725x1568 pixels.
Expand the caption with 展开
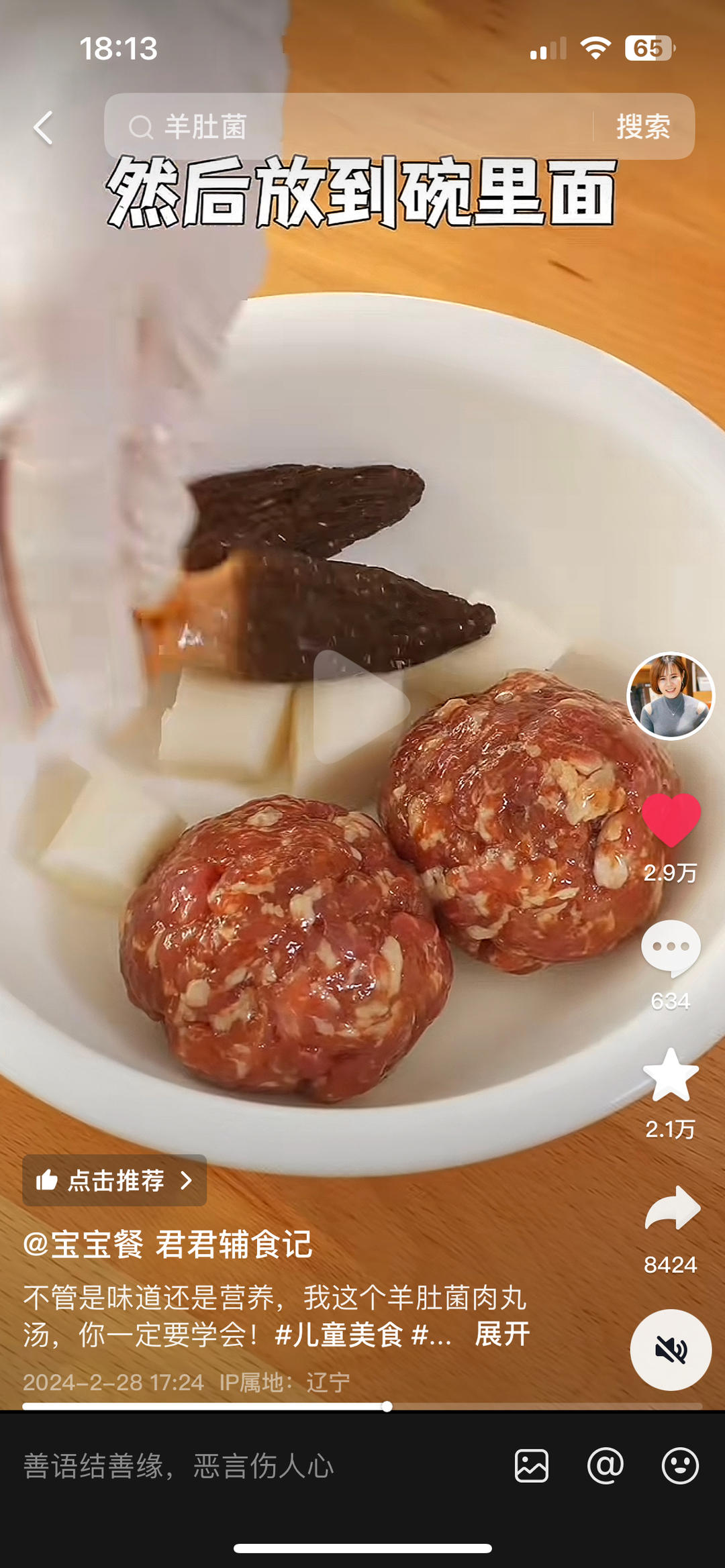click(502, 1334)
